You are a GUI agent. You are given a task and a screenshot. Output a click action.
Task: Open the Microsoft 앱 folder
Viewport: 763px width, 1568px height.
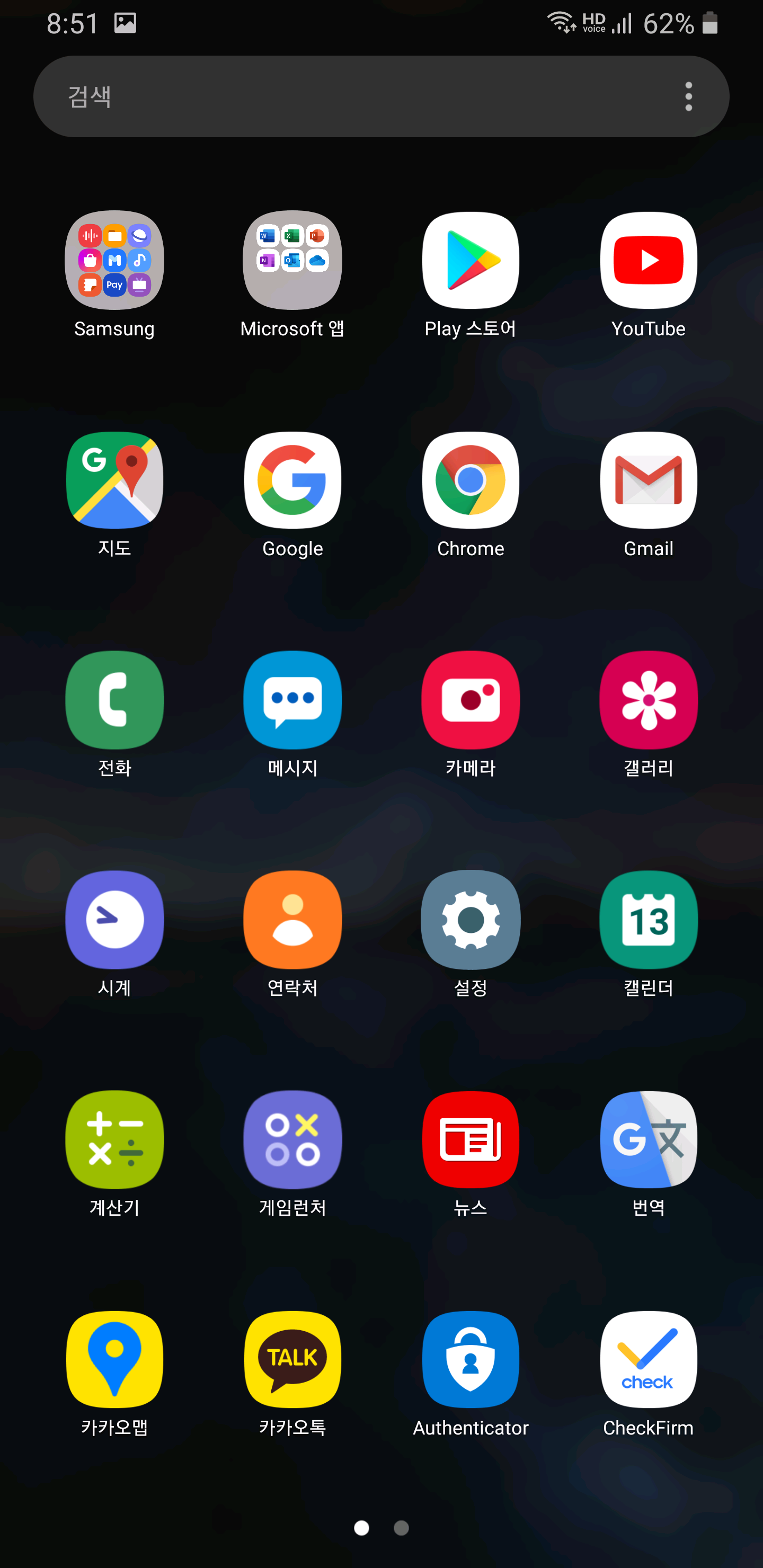pos(292,261)
